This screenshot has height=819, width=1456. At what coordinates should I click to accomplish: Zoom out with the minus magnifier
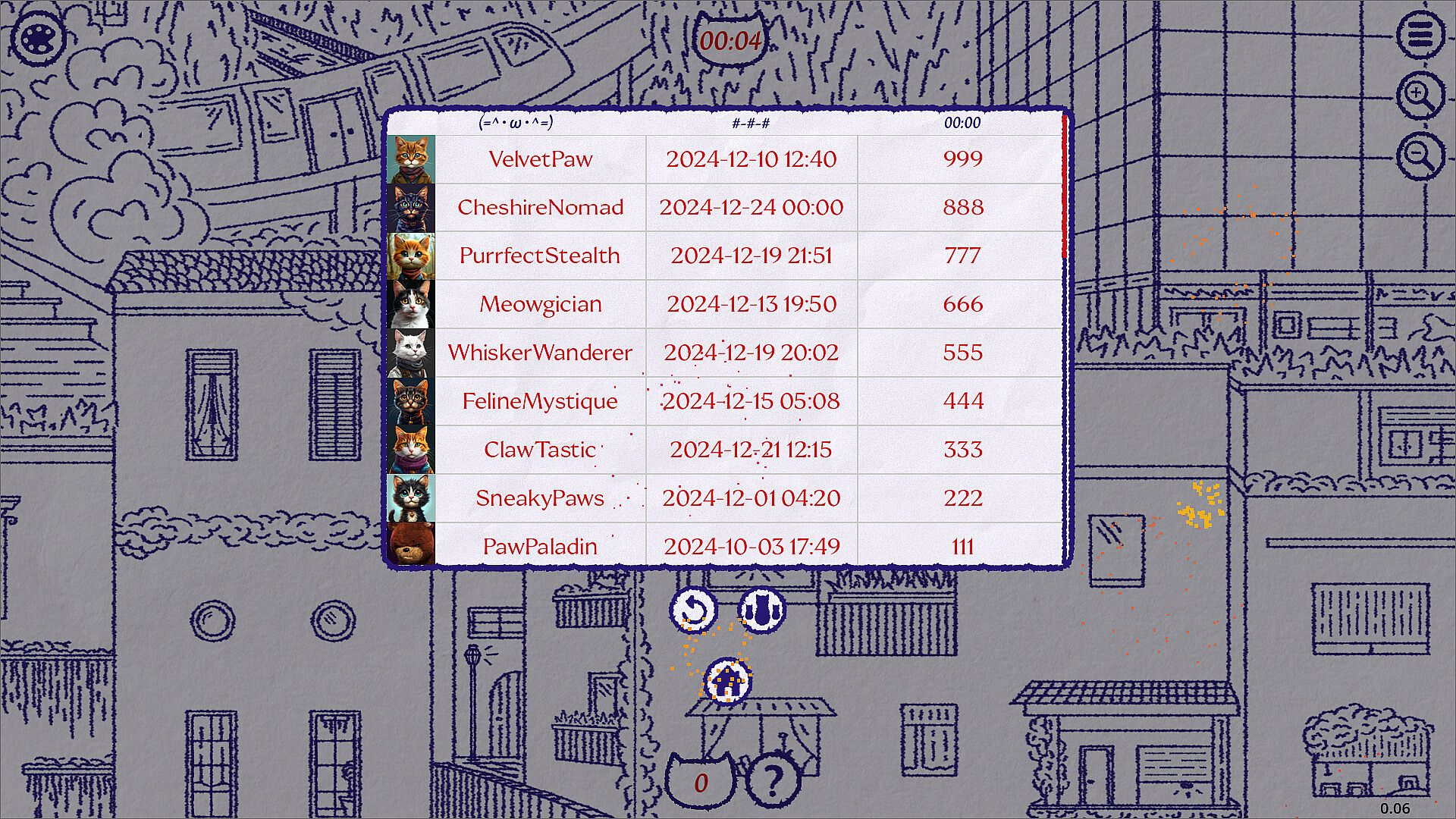coord(1419,157)
